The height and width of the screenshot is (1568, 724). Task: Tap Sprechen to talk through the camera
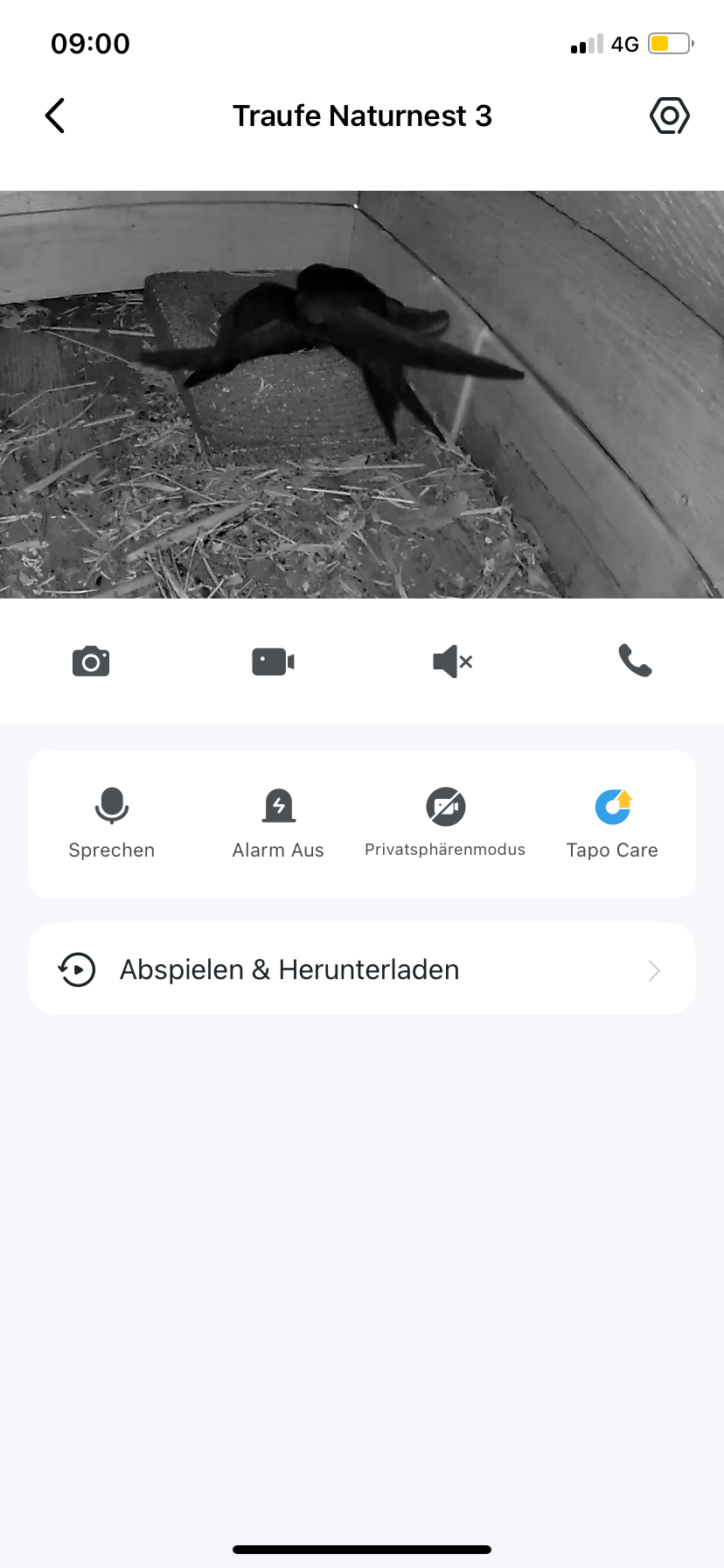pos(112,822)
